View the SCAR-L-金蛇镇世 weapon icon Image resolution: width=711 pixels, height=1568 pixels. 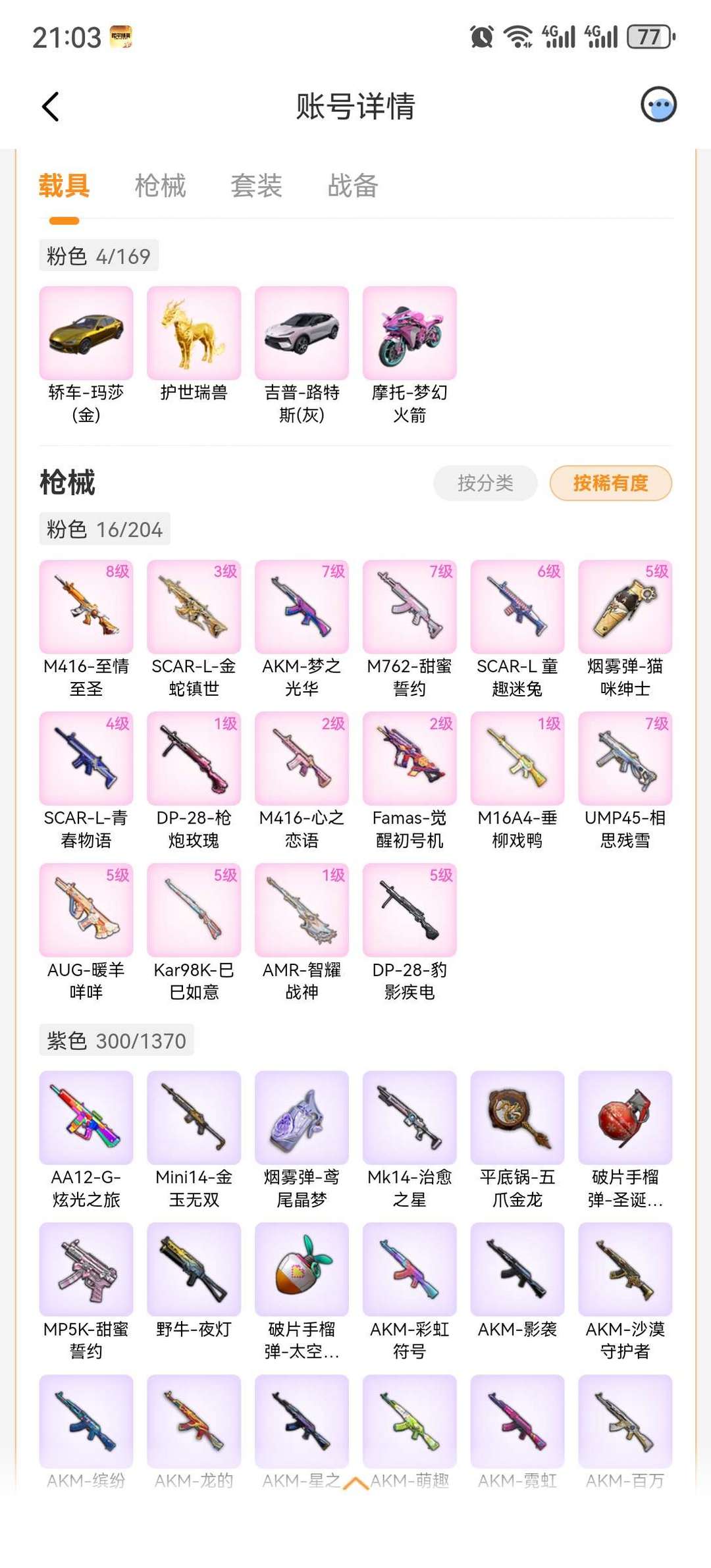tap(194, 607)
